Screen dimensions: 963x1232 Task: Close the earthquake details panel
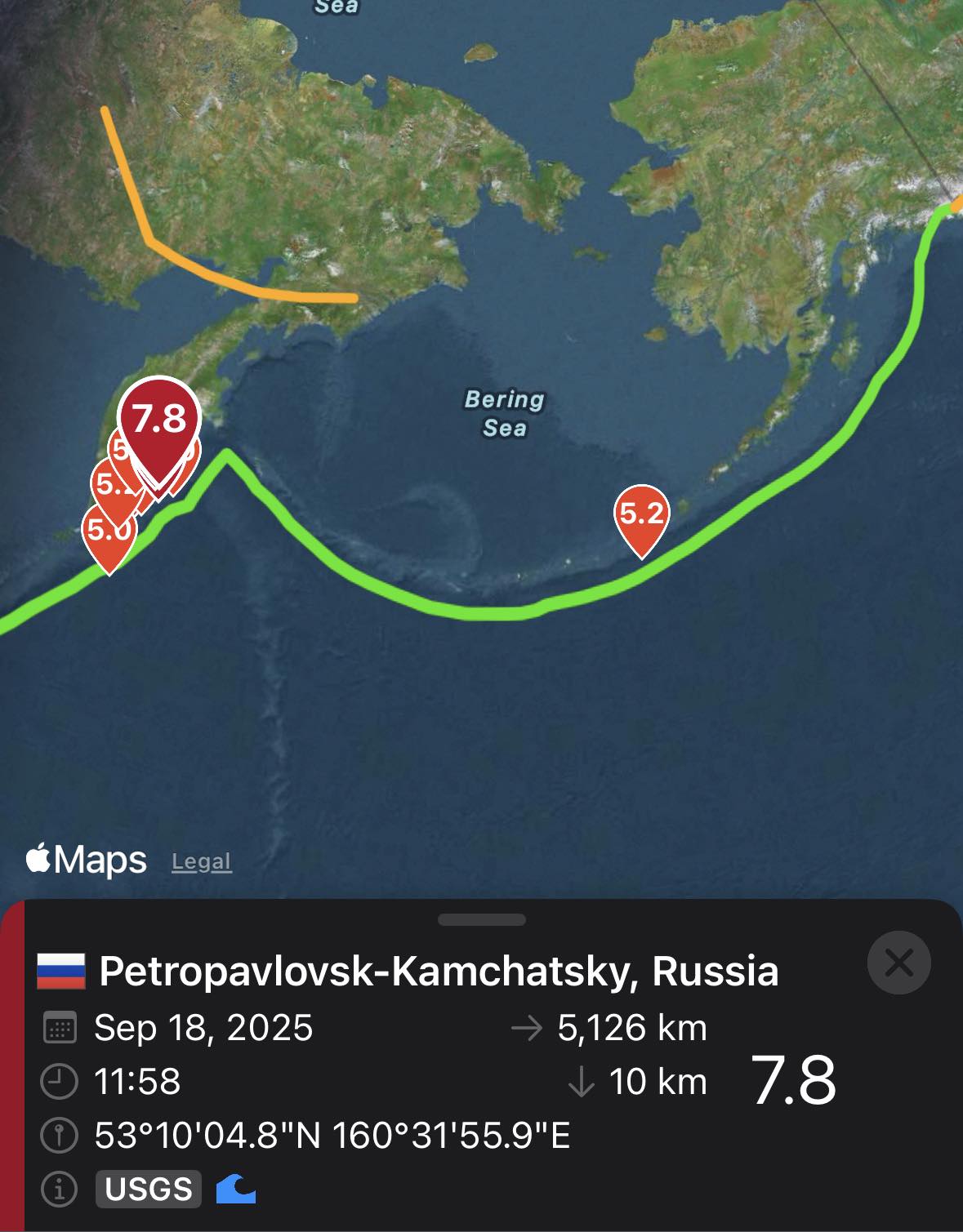[898, 963]
